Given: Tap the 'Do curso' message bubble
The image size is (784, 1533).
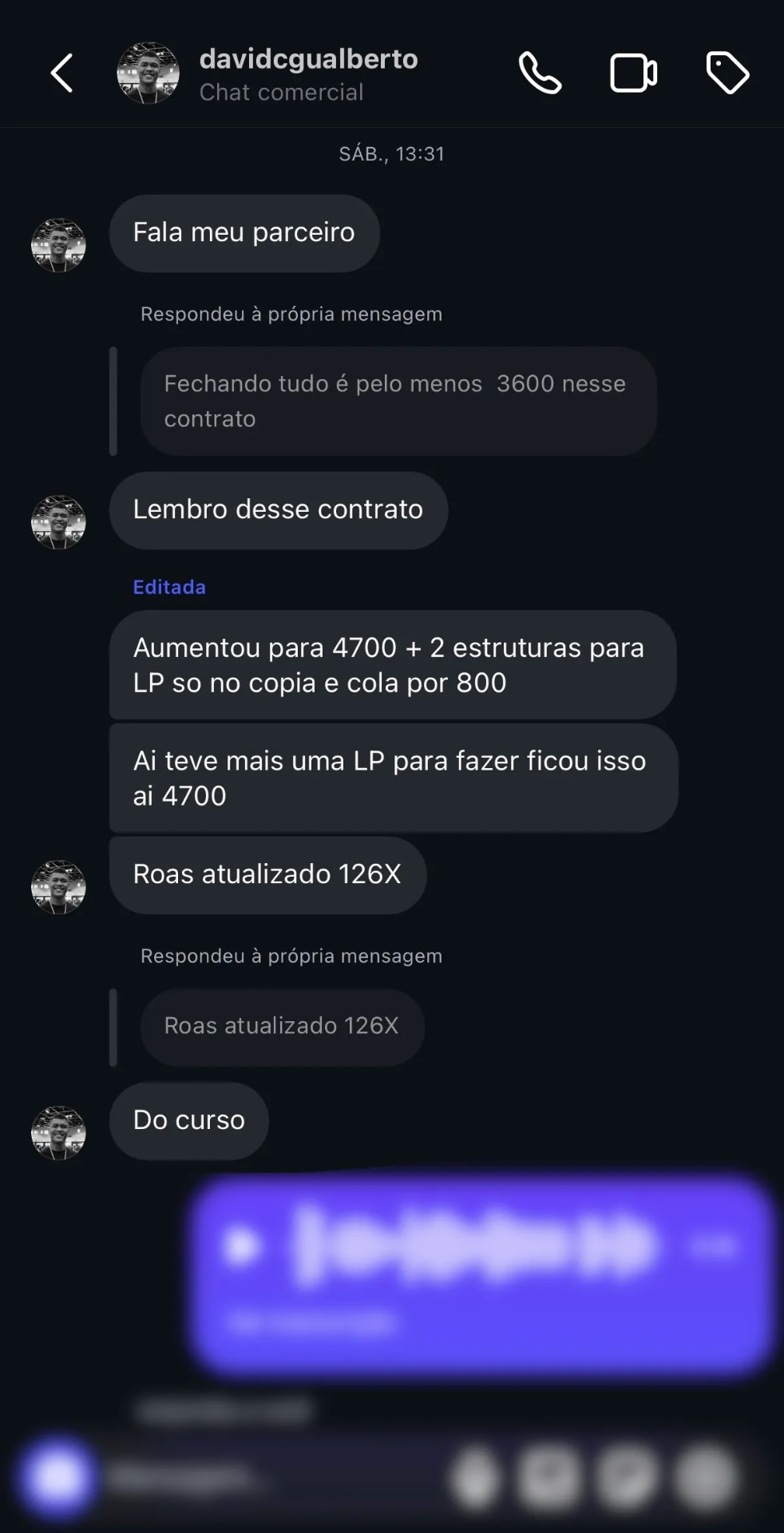Looking at the screenshot, I should tap(188, 1121).
